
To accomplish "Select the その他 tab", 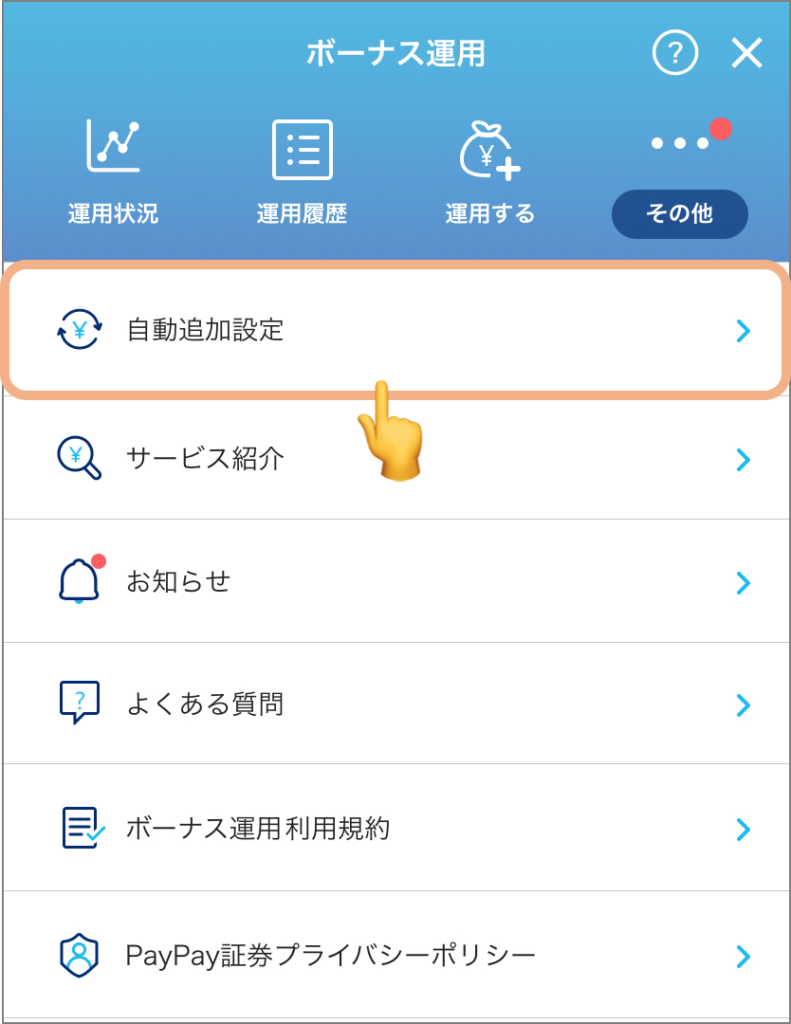I will 679,212.
